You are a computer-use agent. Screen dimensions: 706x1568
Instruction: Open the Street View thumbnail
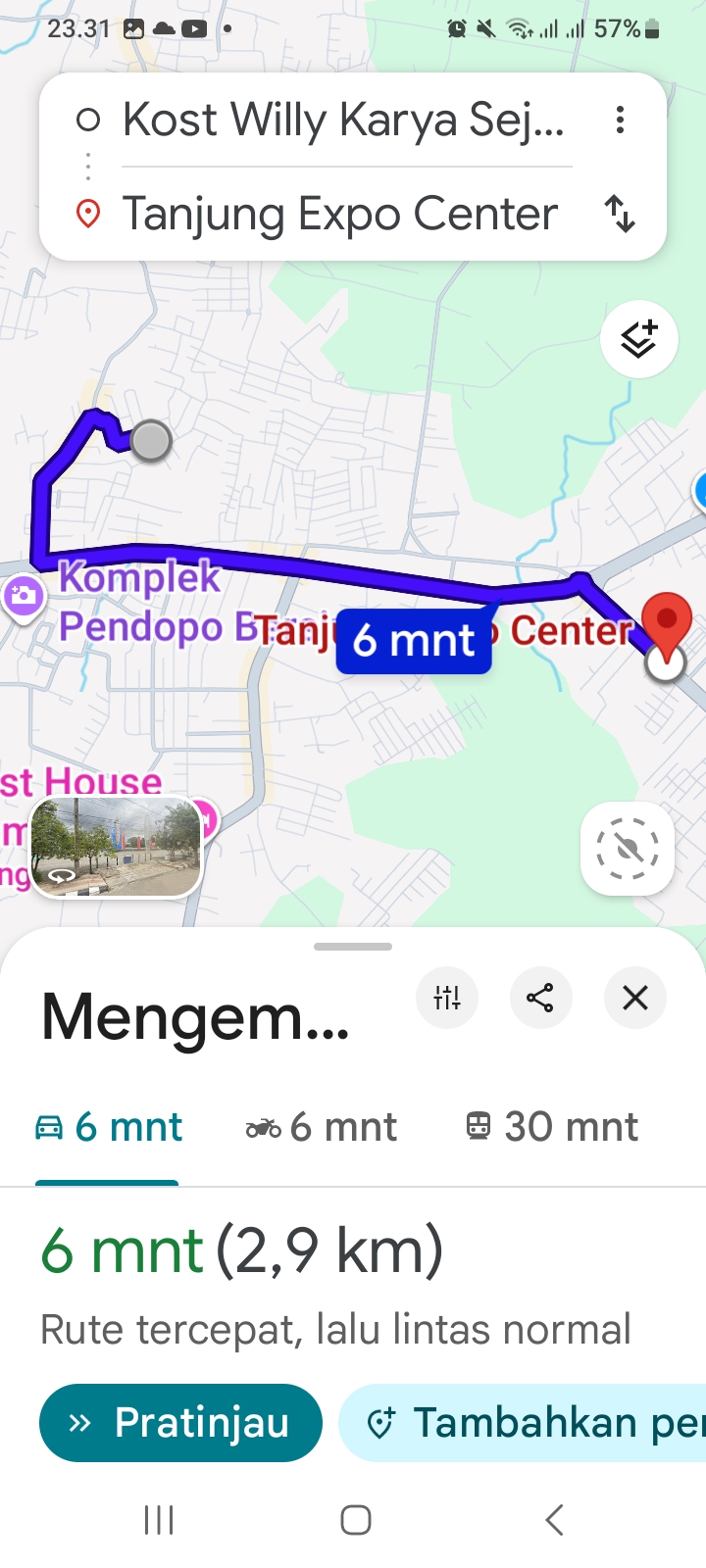click(117, 847)
